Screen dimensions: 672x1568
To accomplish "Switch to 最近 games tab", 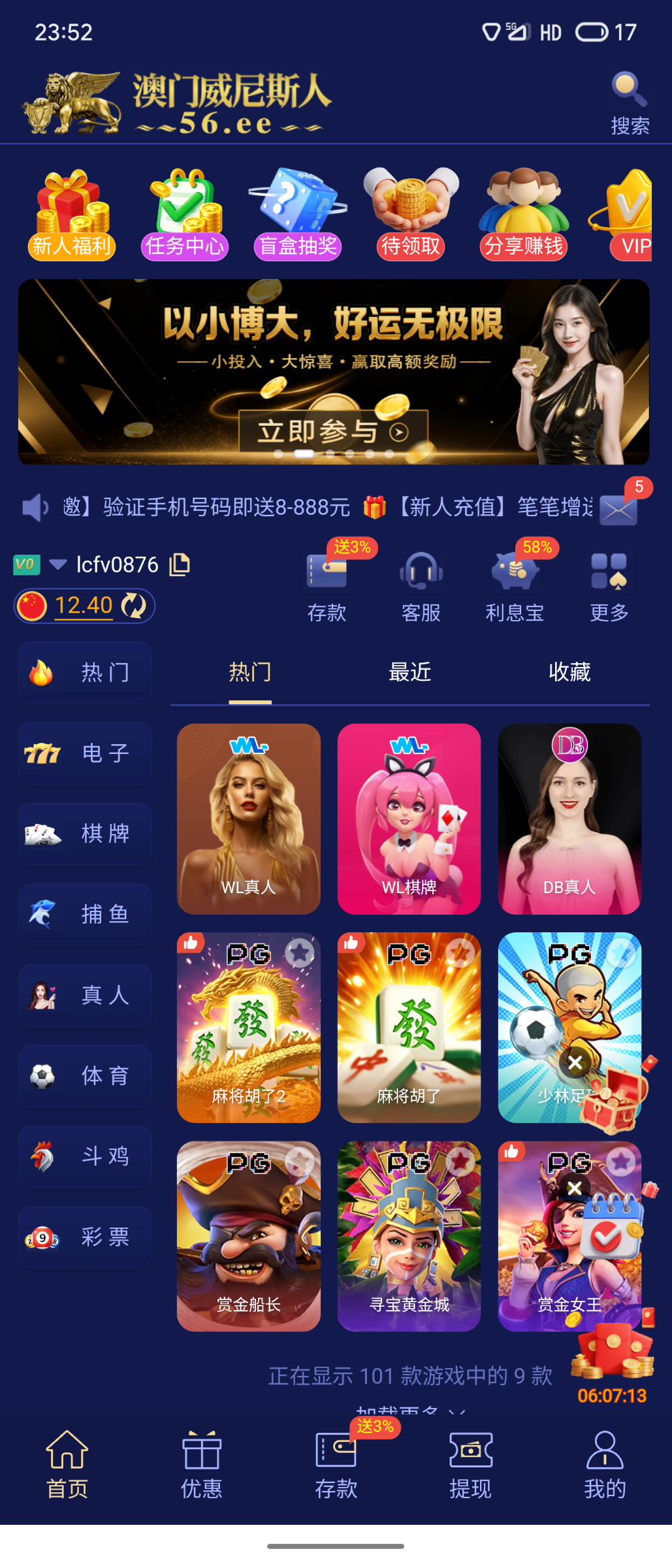I will (x=409, y=672).
